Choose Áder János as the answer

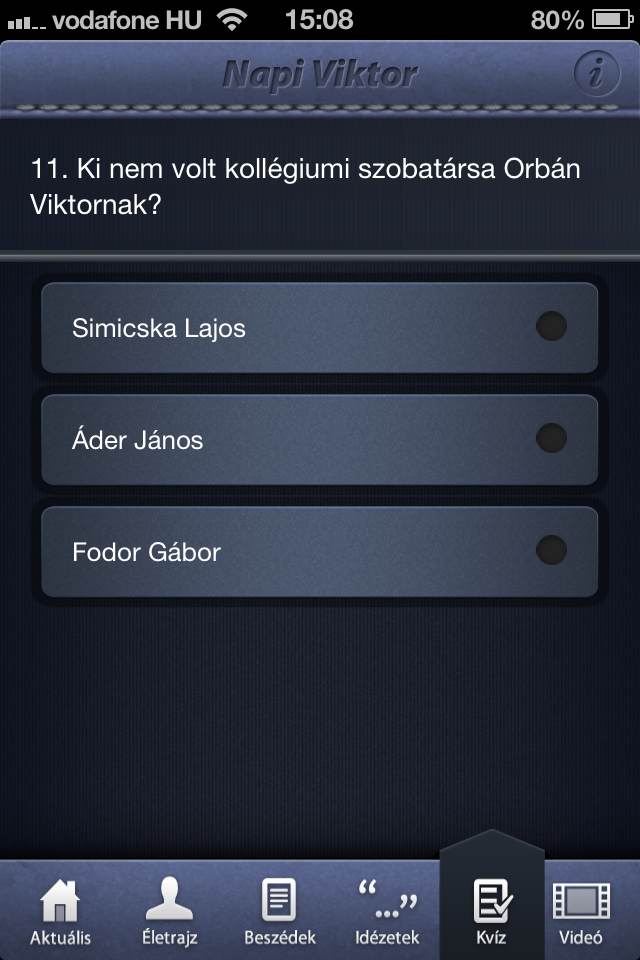319,440
